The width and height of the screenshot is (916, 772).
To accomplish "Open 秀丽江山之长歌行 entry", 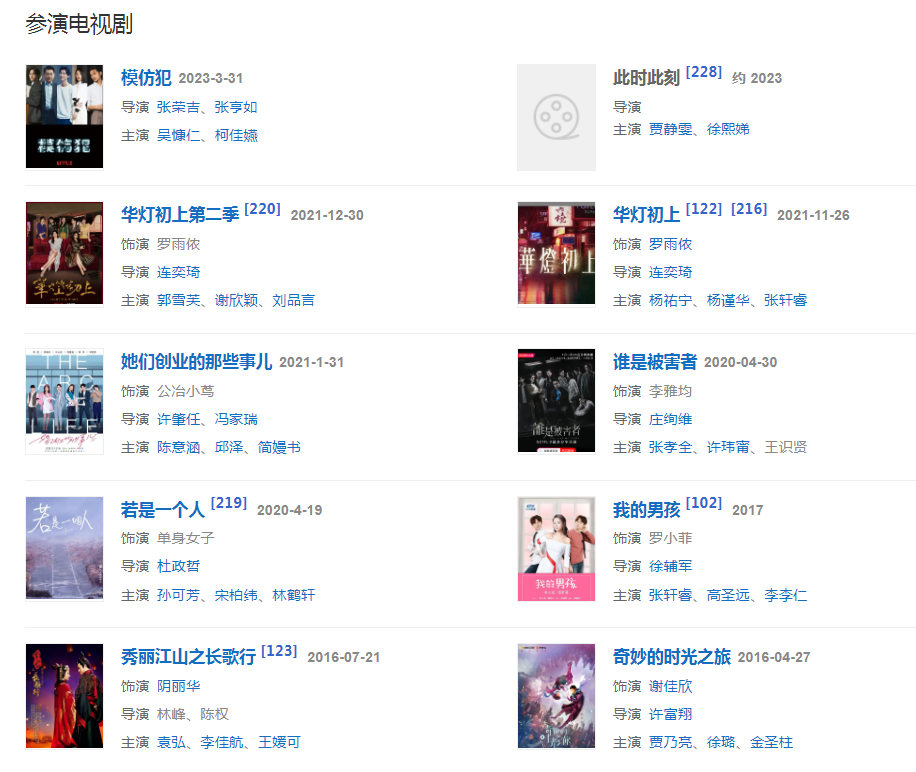I will click(x=188, y=657).
